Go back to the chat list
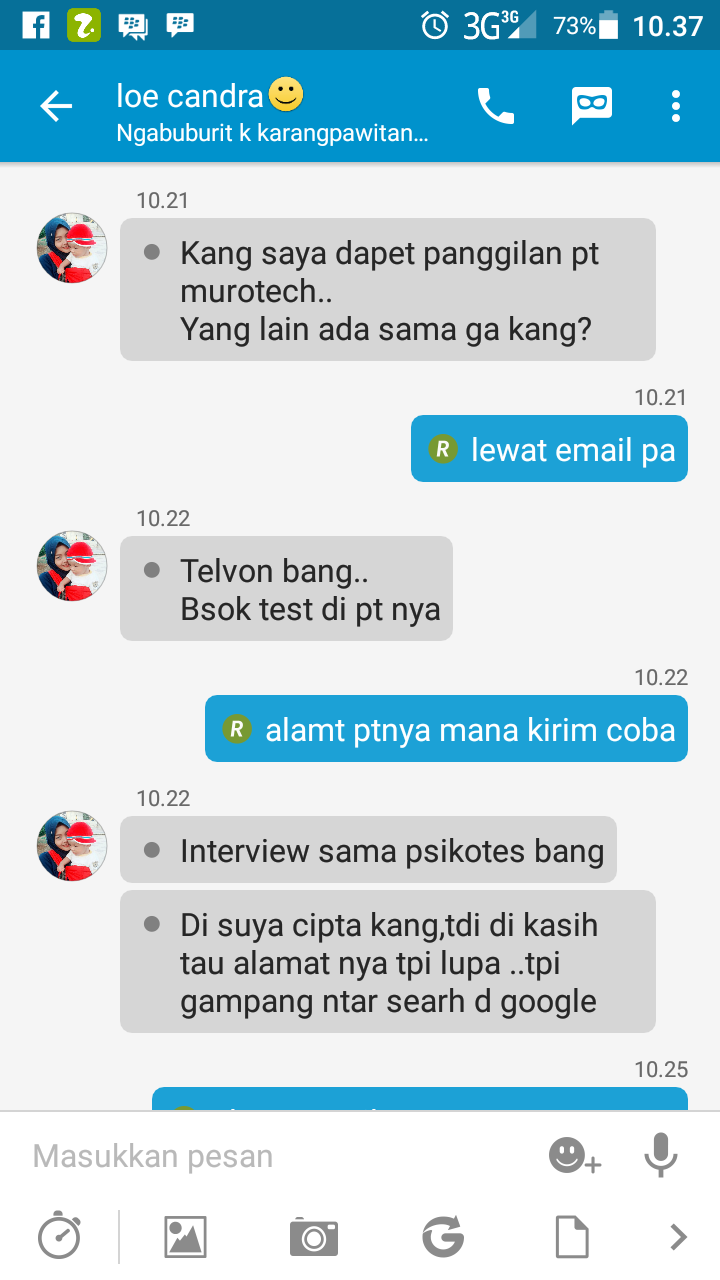The width and height of the screenshot is (720, 1280). point(56,106)
